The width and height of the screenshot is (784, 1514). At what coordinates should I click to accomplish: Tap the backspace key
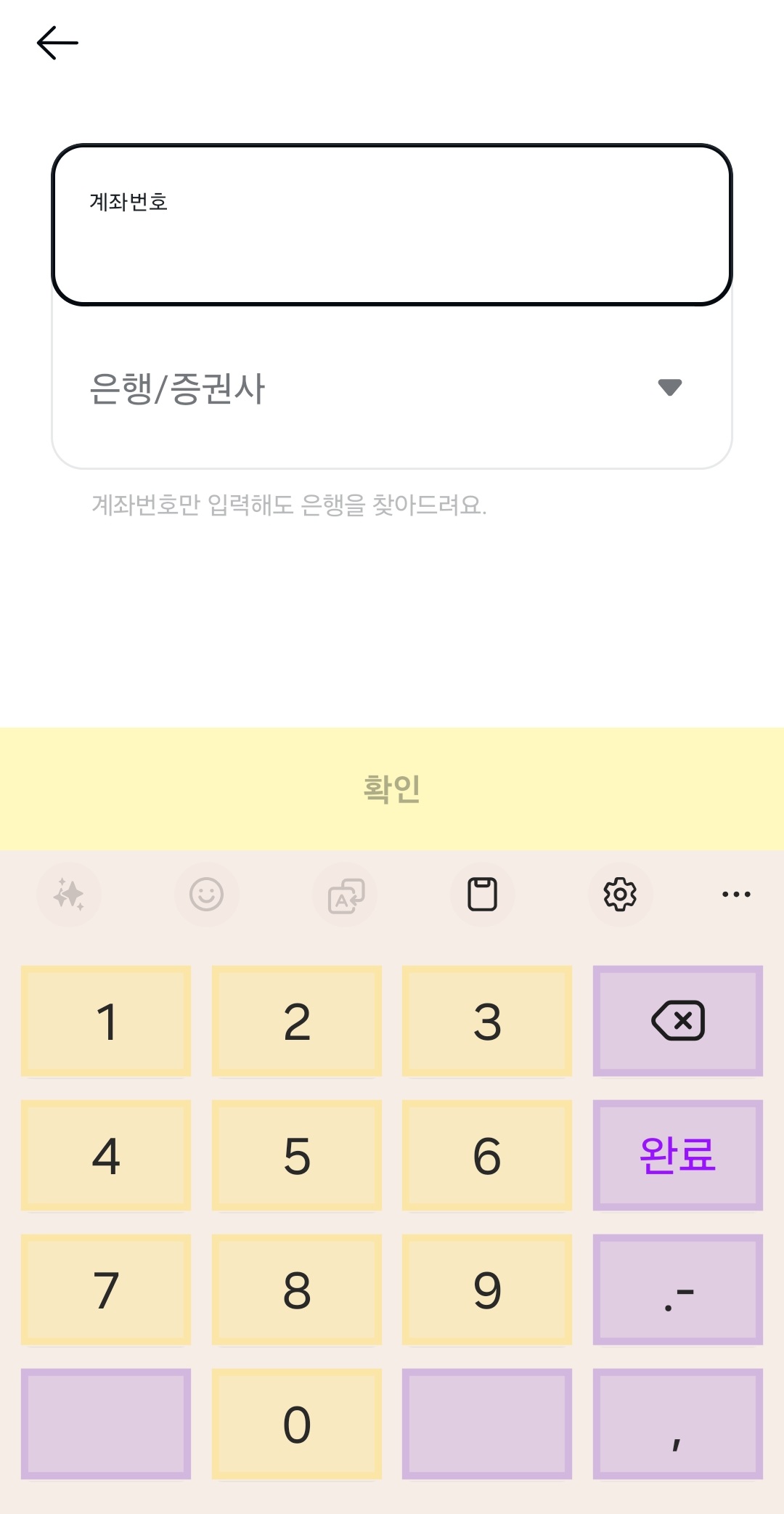pos(677,1021)
